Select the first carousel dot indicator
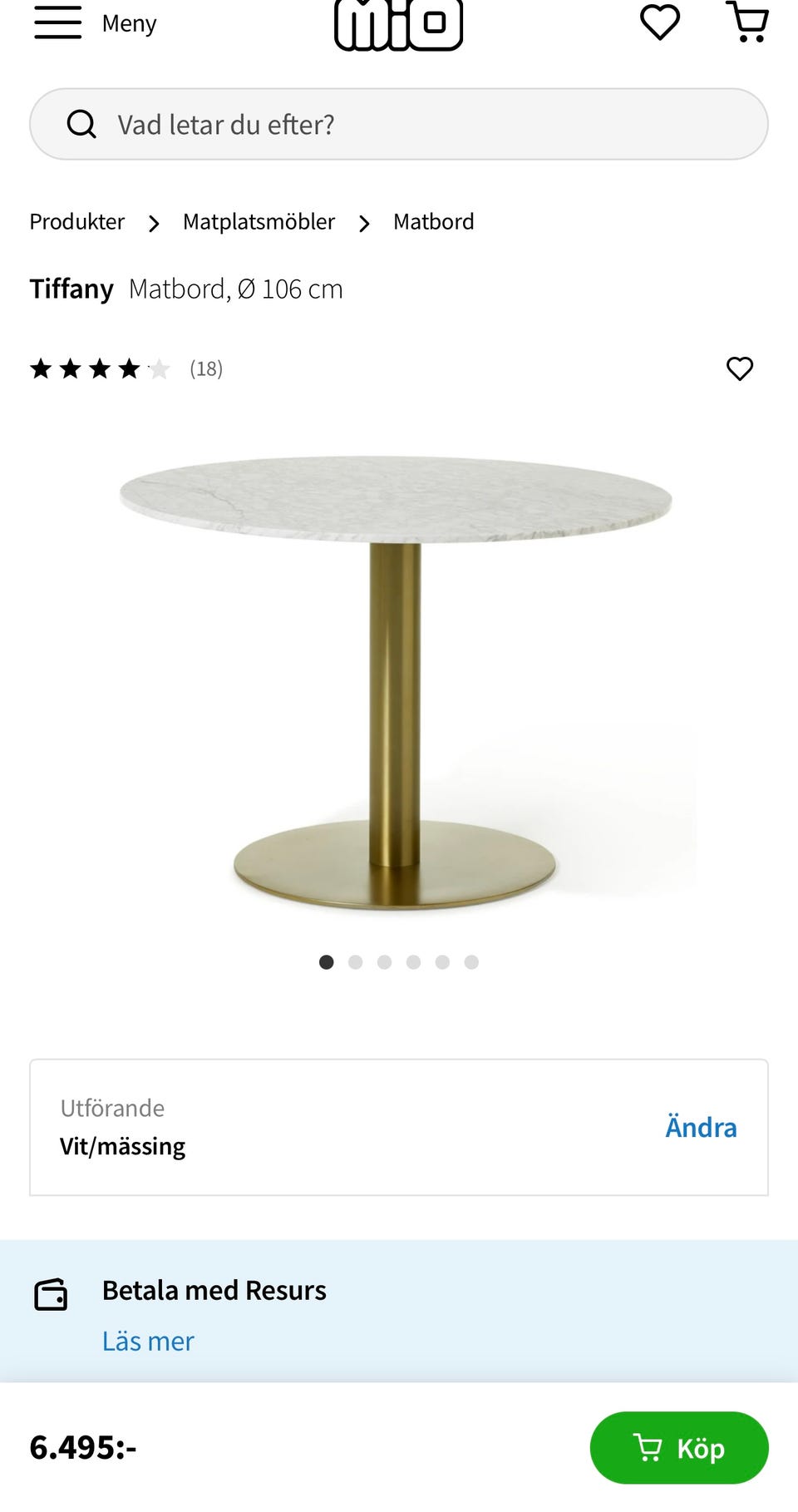 pyautogui.click(x=327, y=962)
